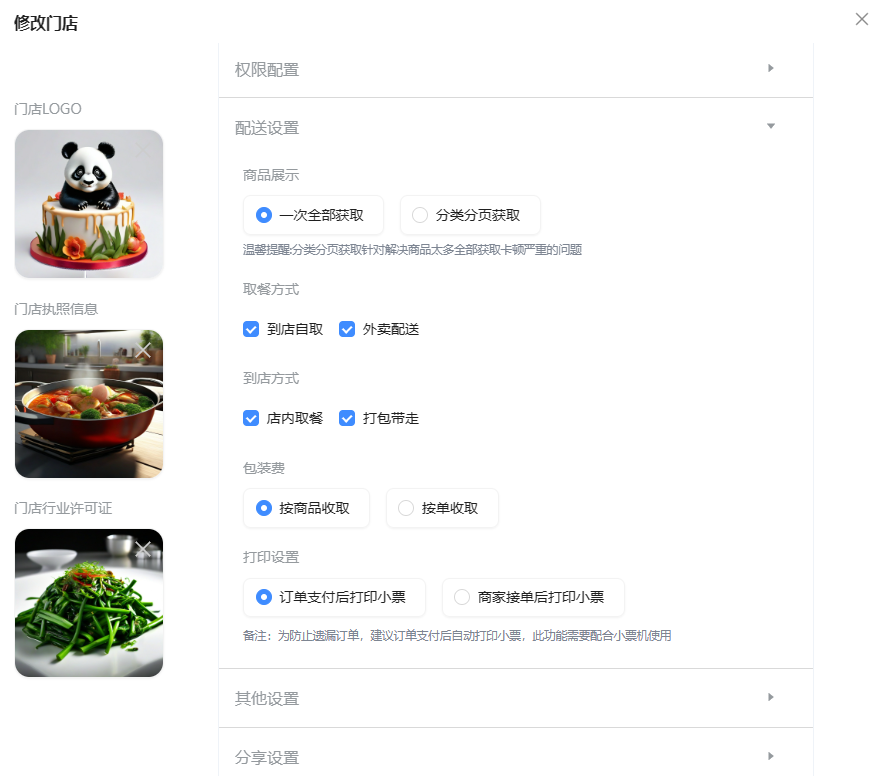
Task: Open the 分享设置 section
Action: pyautogui.click(x=515, y=756)
